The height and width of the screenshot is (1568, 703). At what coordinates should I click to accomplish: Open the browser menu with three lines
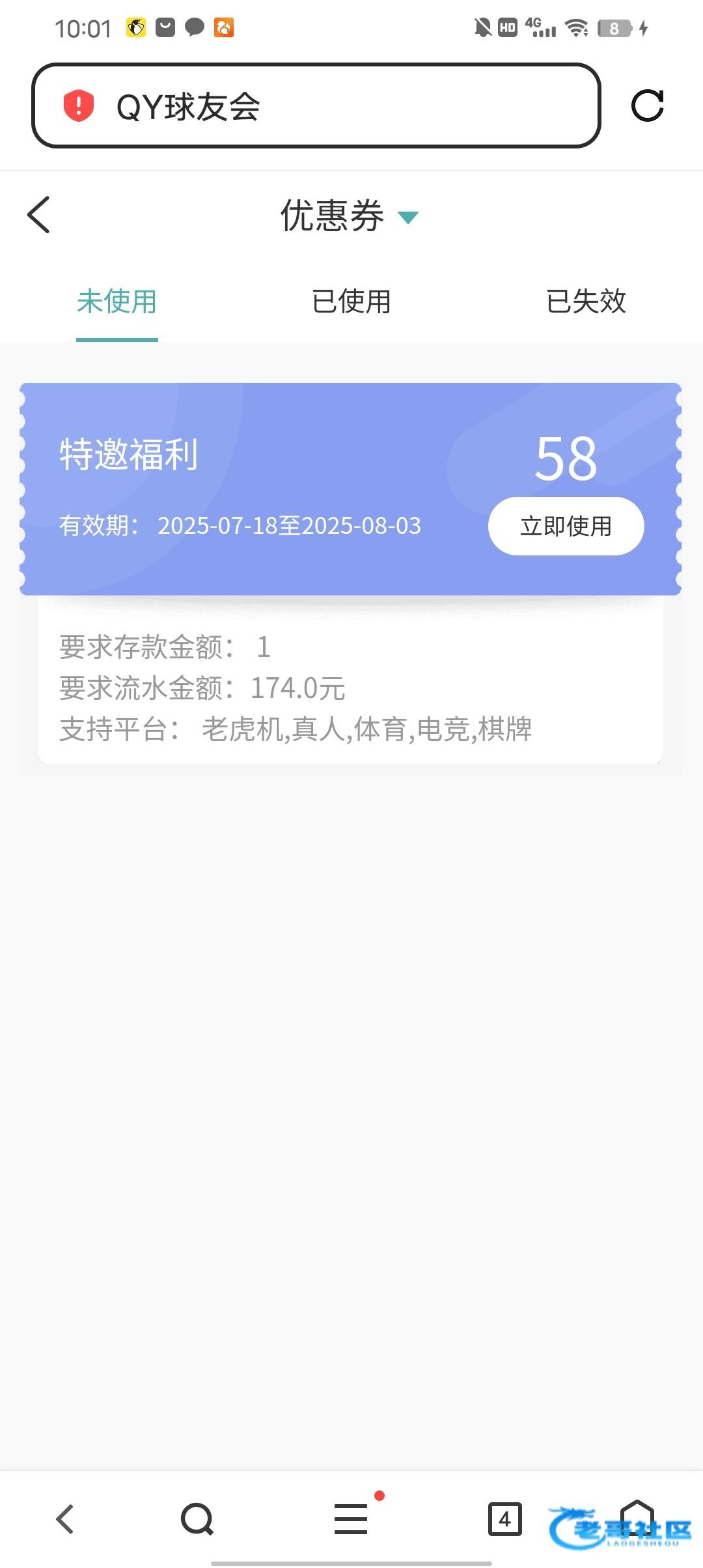(351, 1519)
